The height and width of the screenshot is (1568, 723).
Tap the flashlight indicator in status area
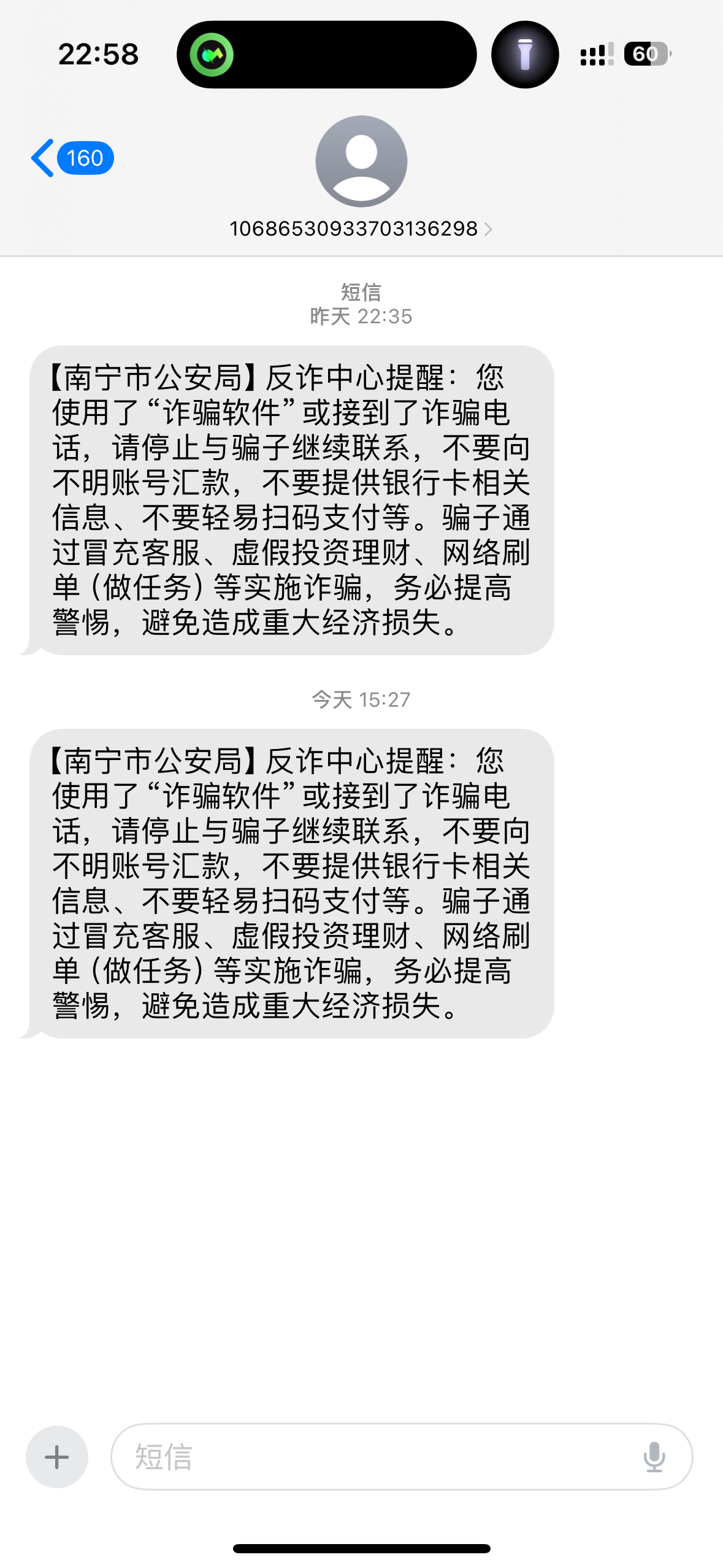click(x=525, y=55)
